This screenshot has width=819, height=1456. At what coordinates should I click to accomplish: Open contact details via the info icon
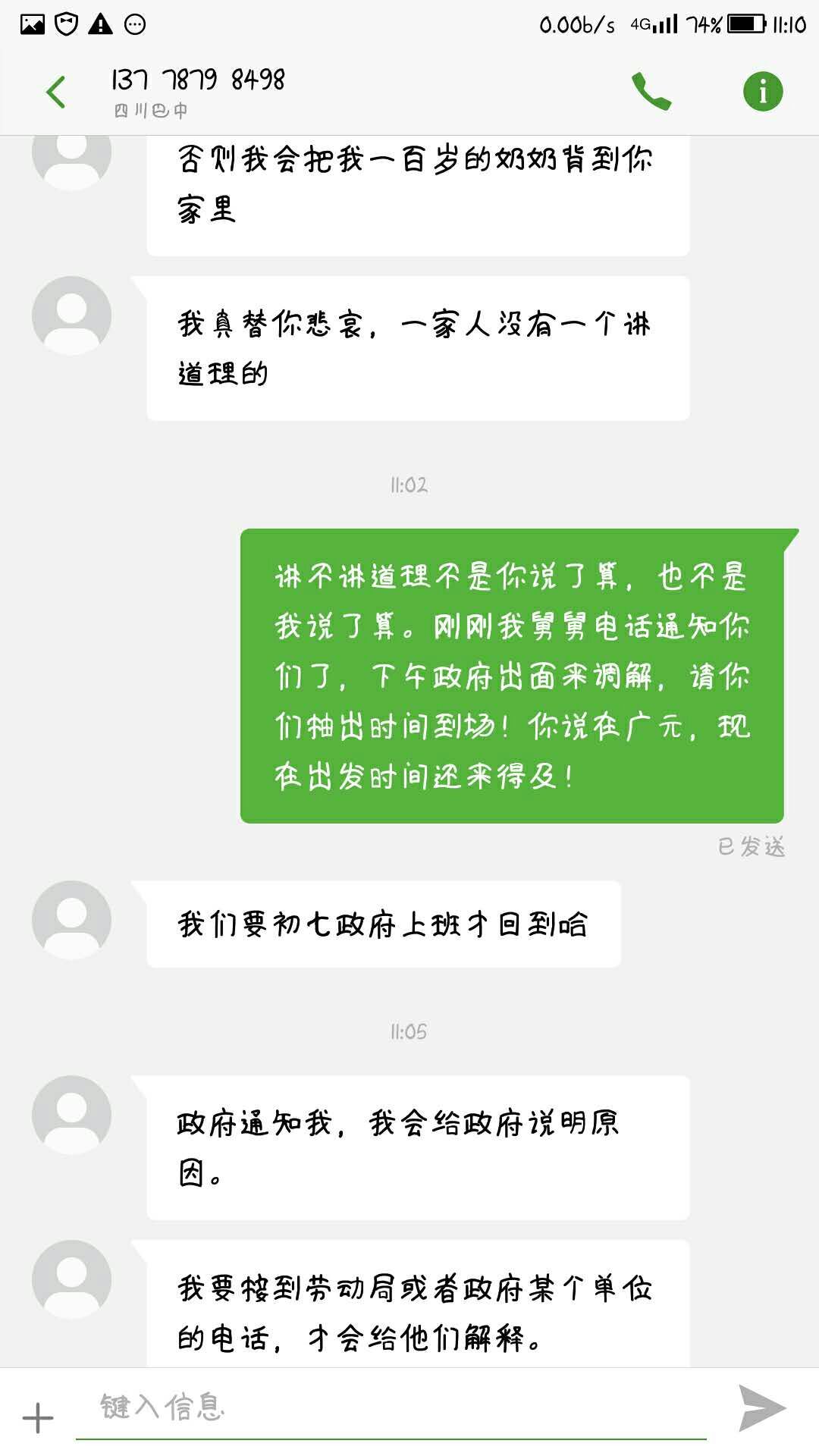click(x=762, y=92)
